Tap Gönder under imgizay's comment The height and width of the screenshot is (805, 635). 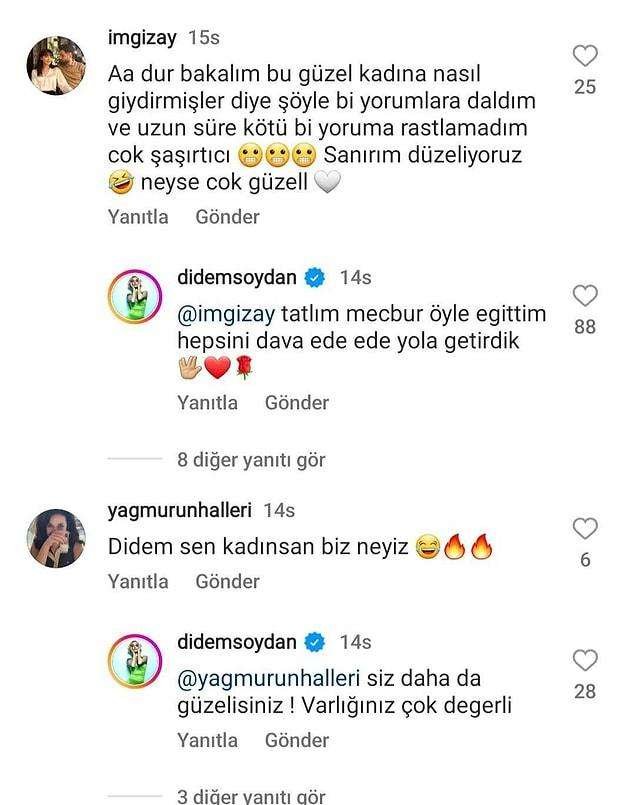click(227, 217)
